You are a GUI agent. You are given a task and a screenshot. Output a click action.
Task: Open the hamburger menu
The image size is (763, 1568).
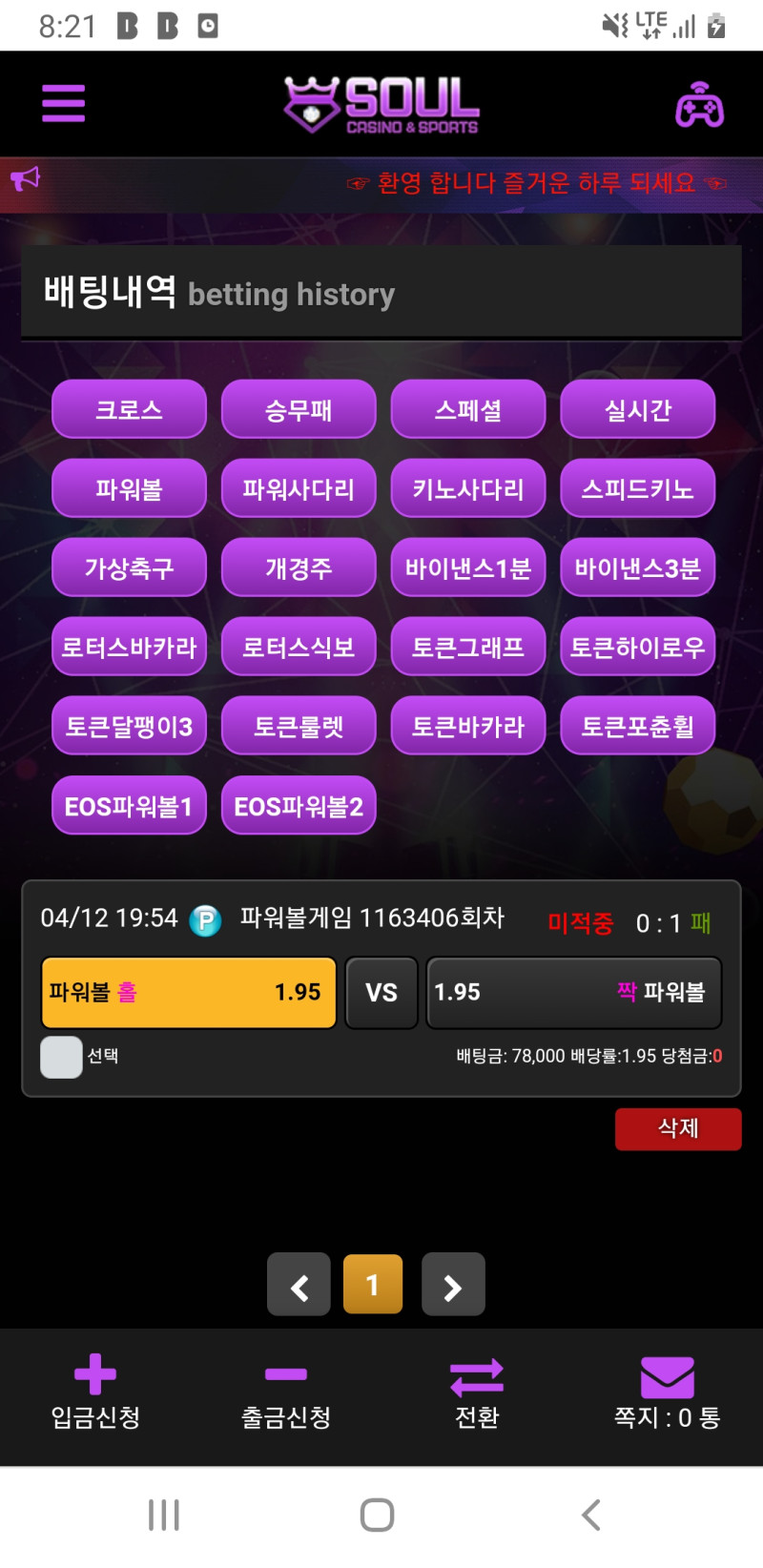coord(64,103)
